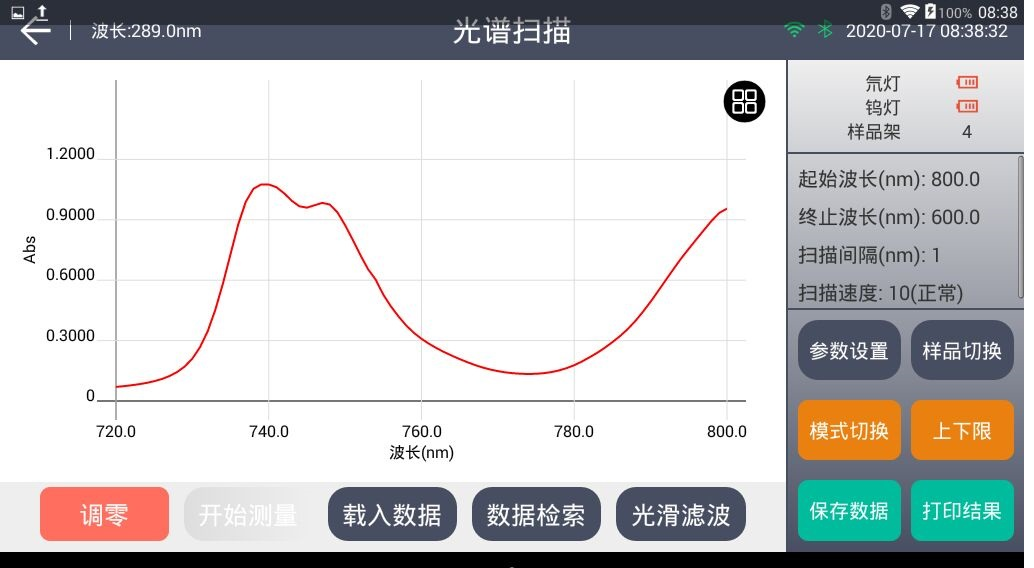Save data using 保存数据
This screenshot has width=1034, height=568.
coord(849,511)
